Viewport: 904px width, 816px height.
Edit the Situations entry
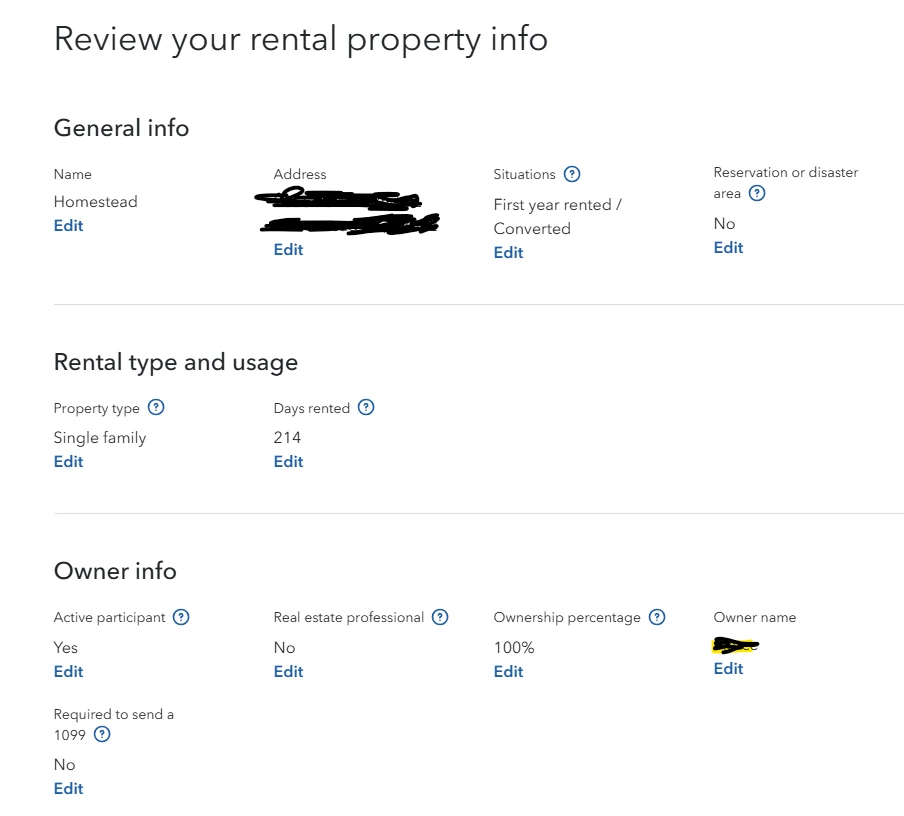click(508, 252)
